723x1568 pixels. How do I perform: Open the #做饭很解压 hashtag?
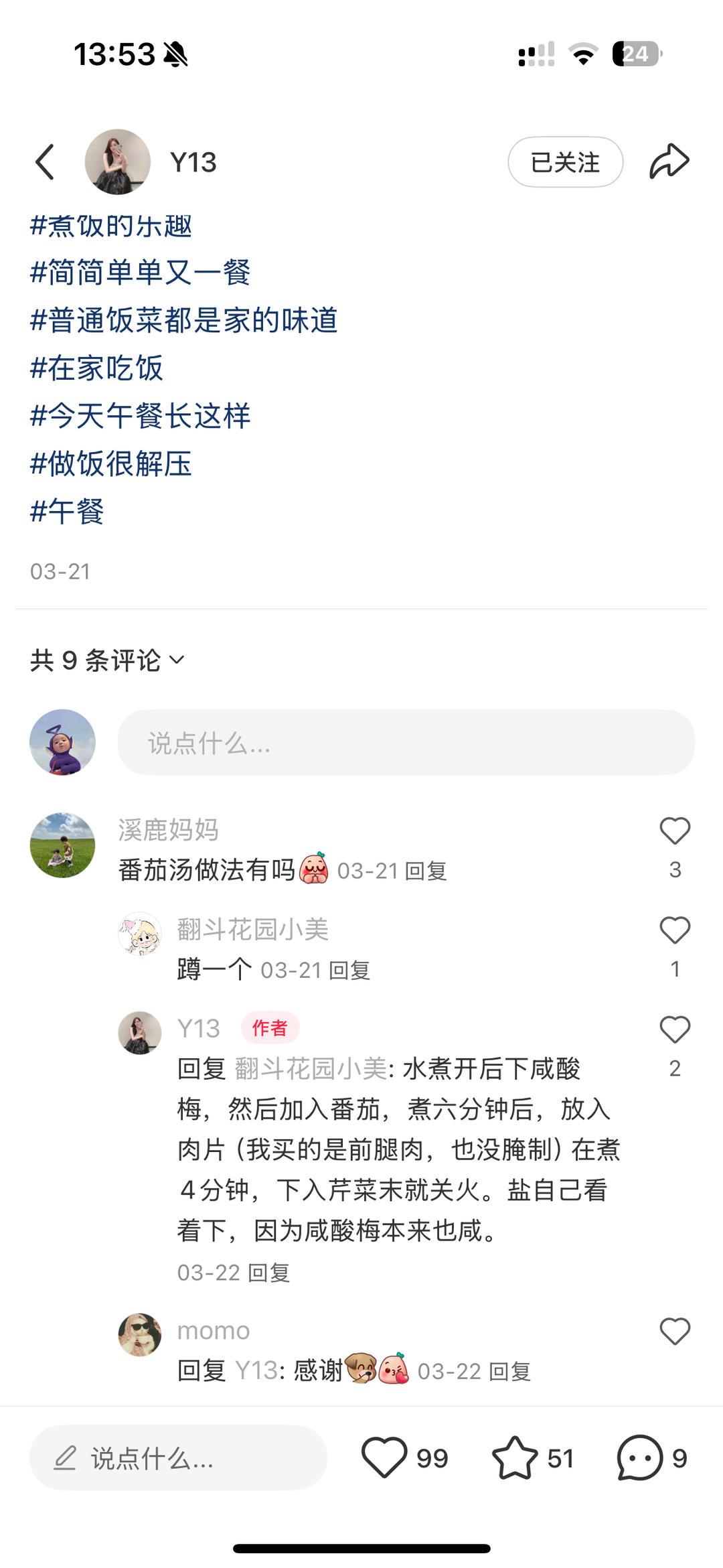click(x=111, y=464)
